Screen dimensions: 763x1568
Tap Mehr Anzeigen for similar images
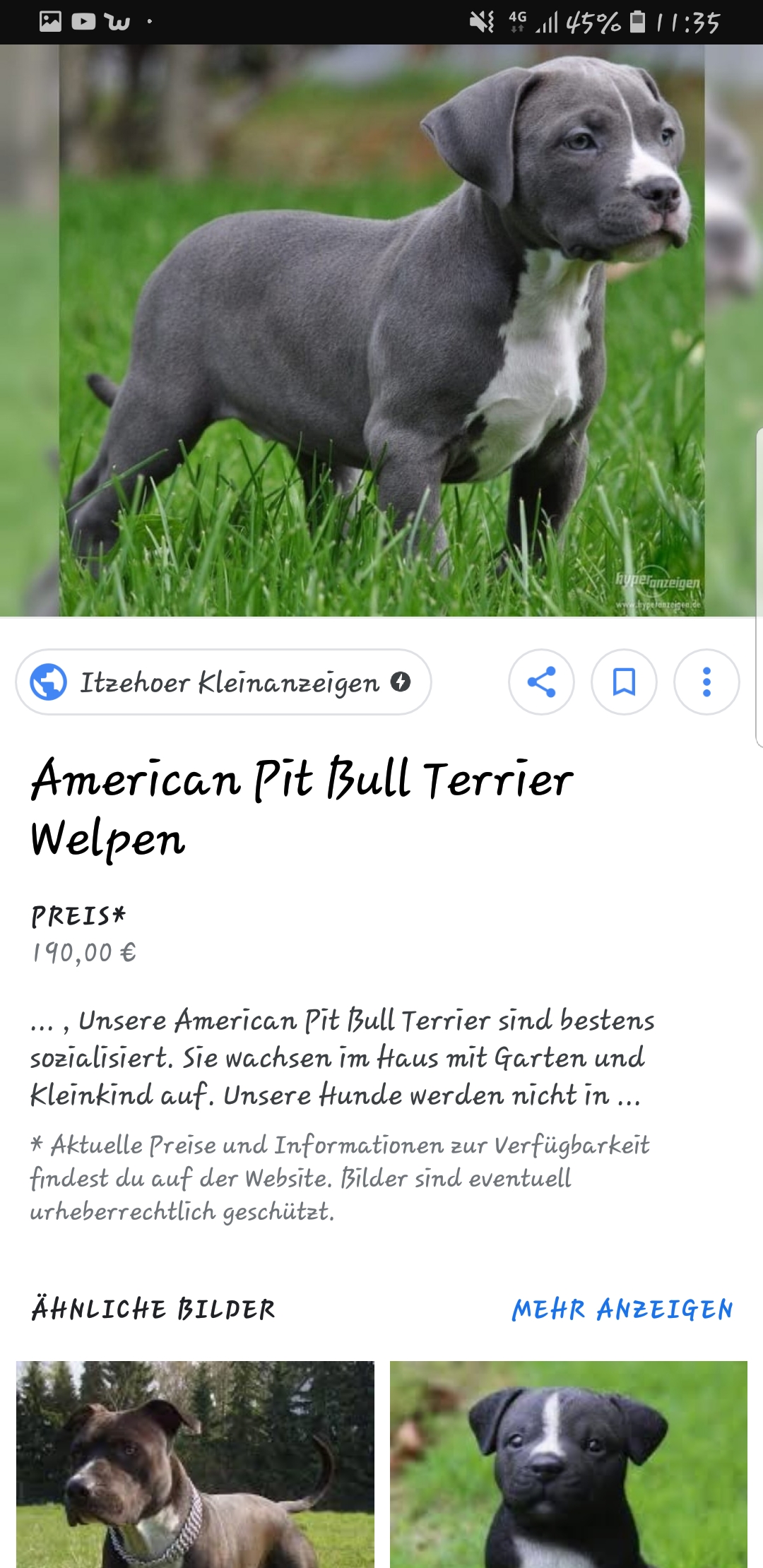click(622, 1309)
